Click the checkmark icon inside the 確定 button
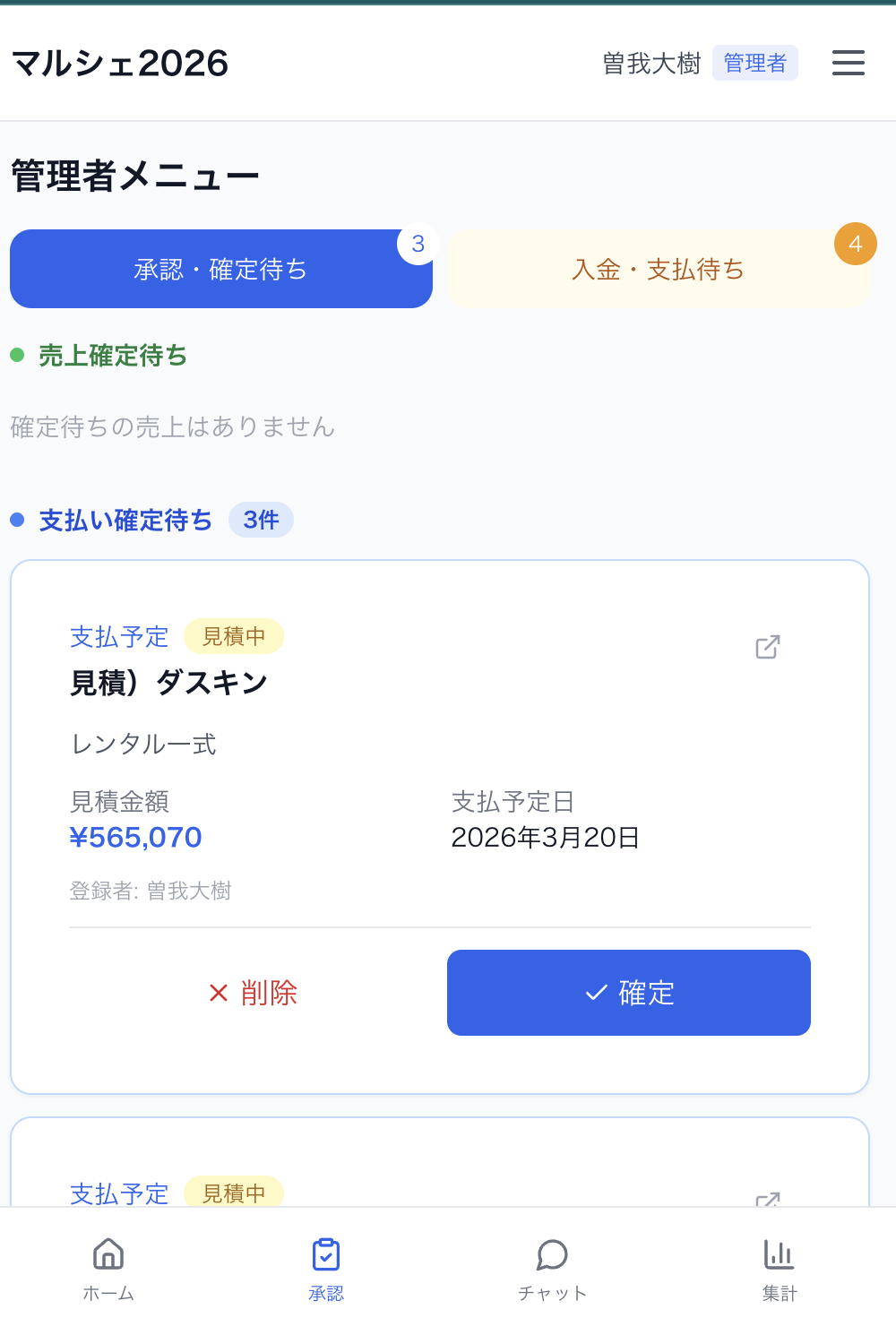896x1335 pixels. 594,993
